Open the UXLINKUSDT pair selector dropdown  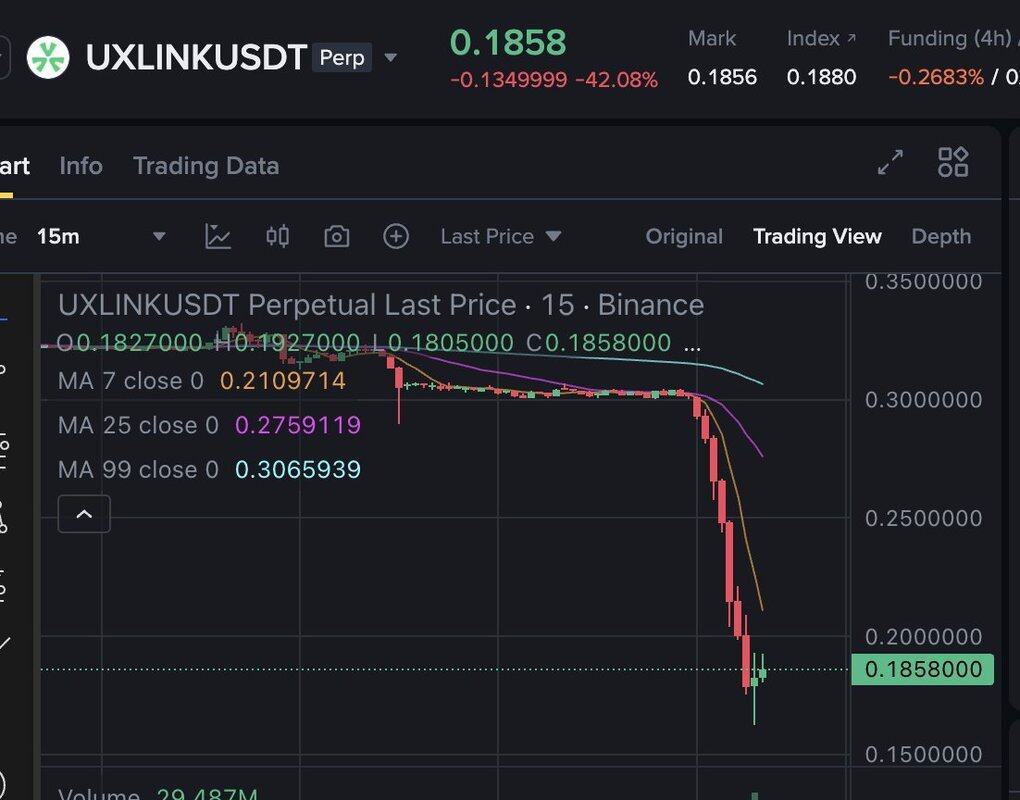(391, 57)
